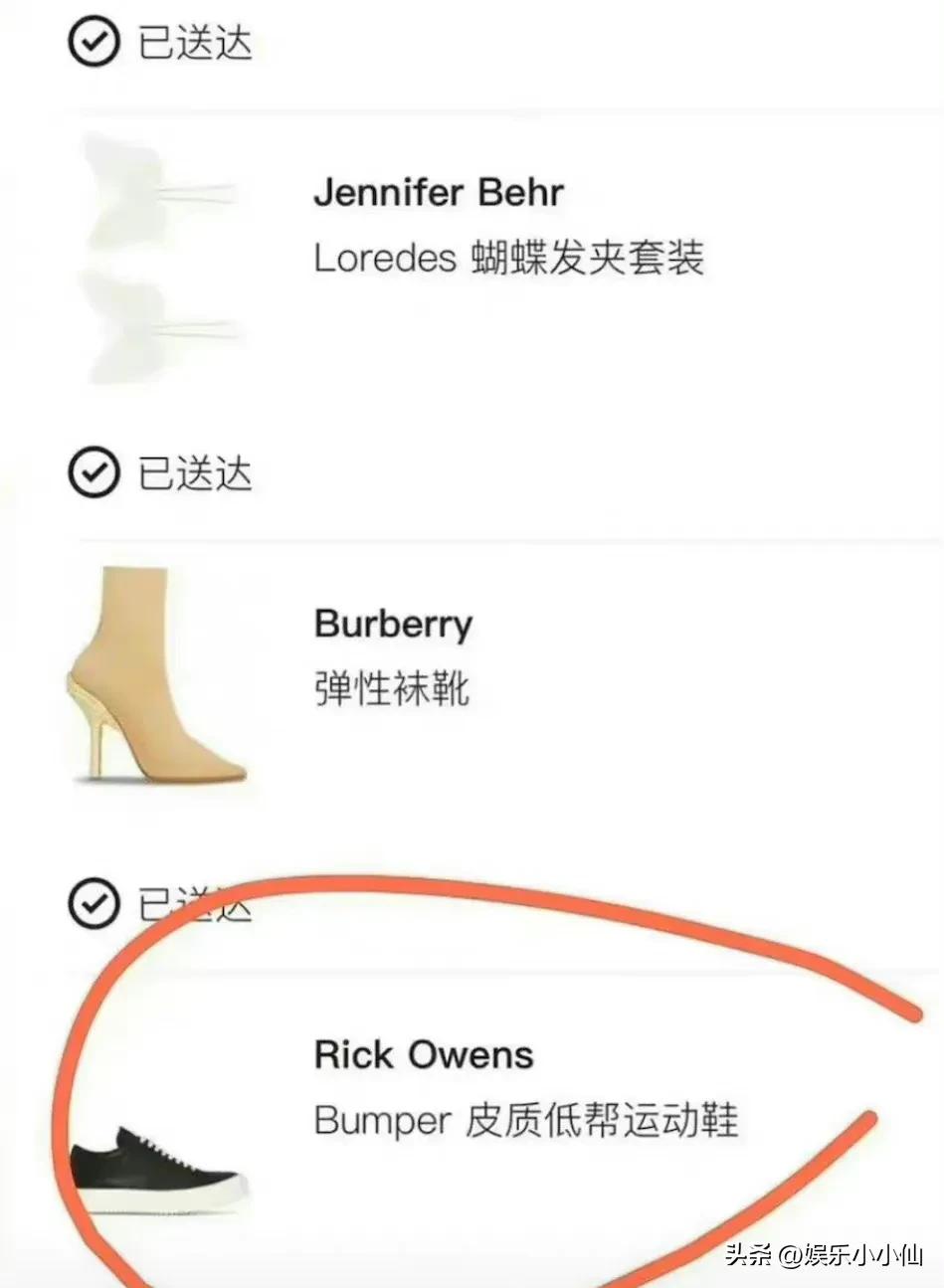The image size is (944, 1288).
Task: Click the second 已送达 checkmark icon
Action: (94, 471)
